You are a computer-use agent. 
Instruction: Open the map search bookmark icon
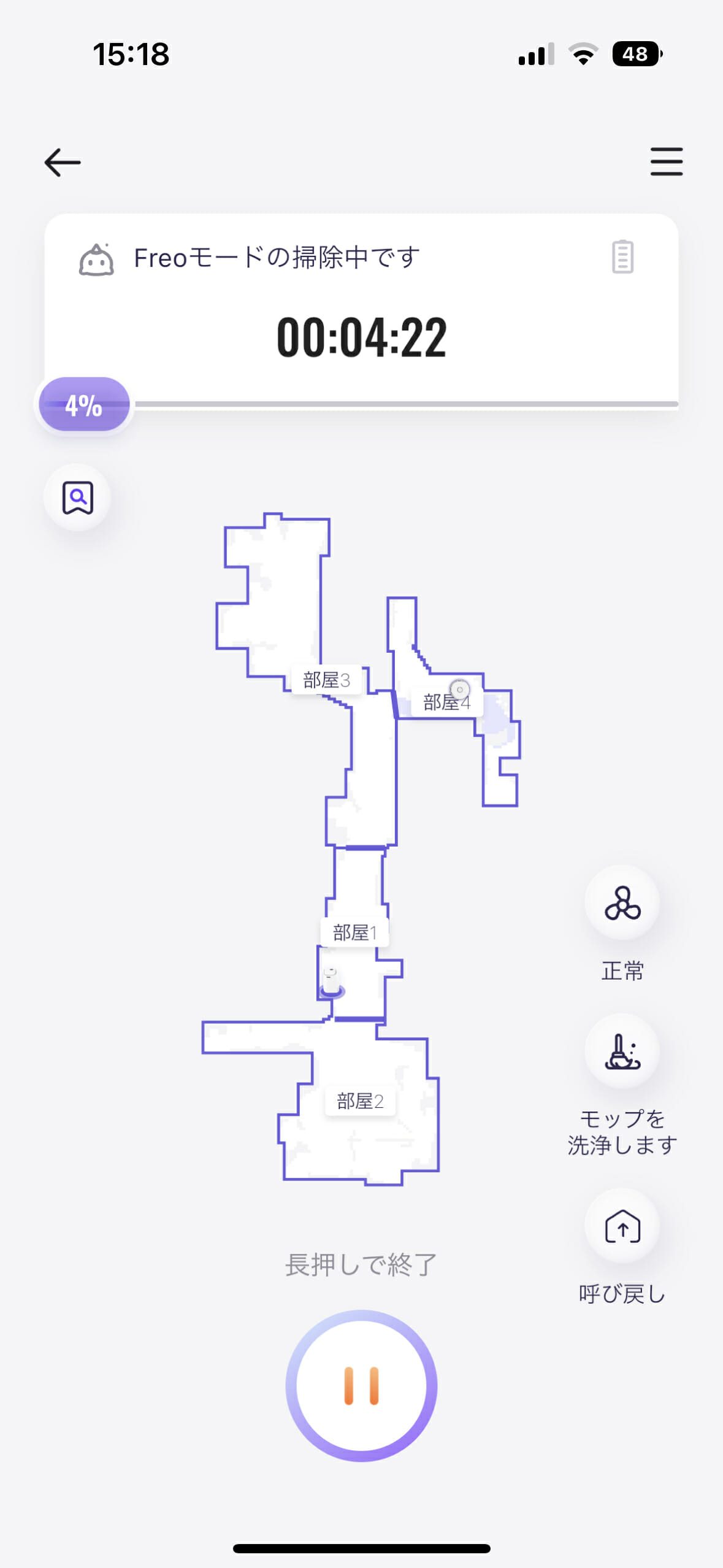tap(77, 498)
